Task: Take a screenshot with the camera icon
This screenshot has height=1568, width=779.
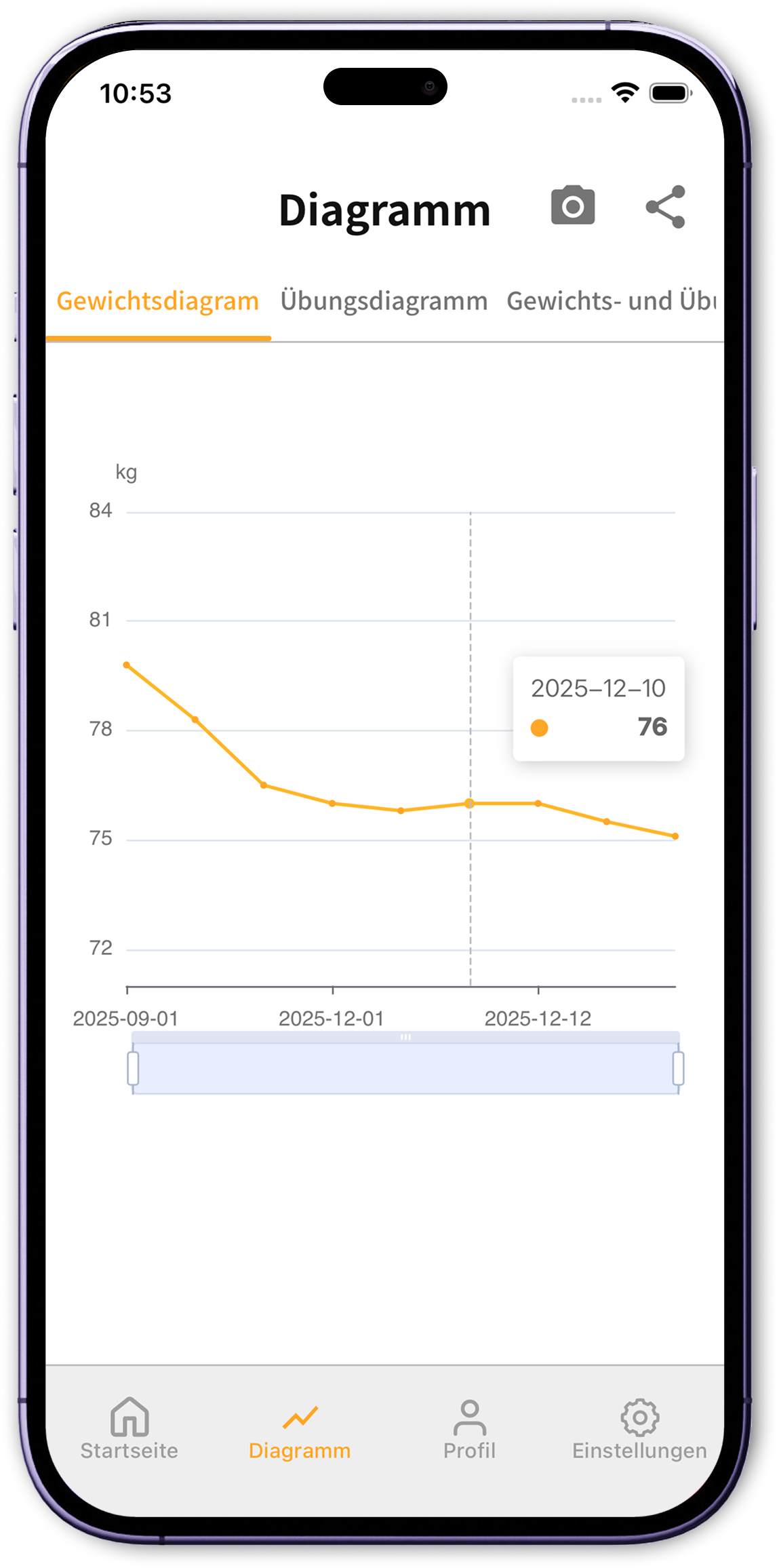Action: click(x=573, y=205)
